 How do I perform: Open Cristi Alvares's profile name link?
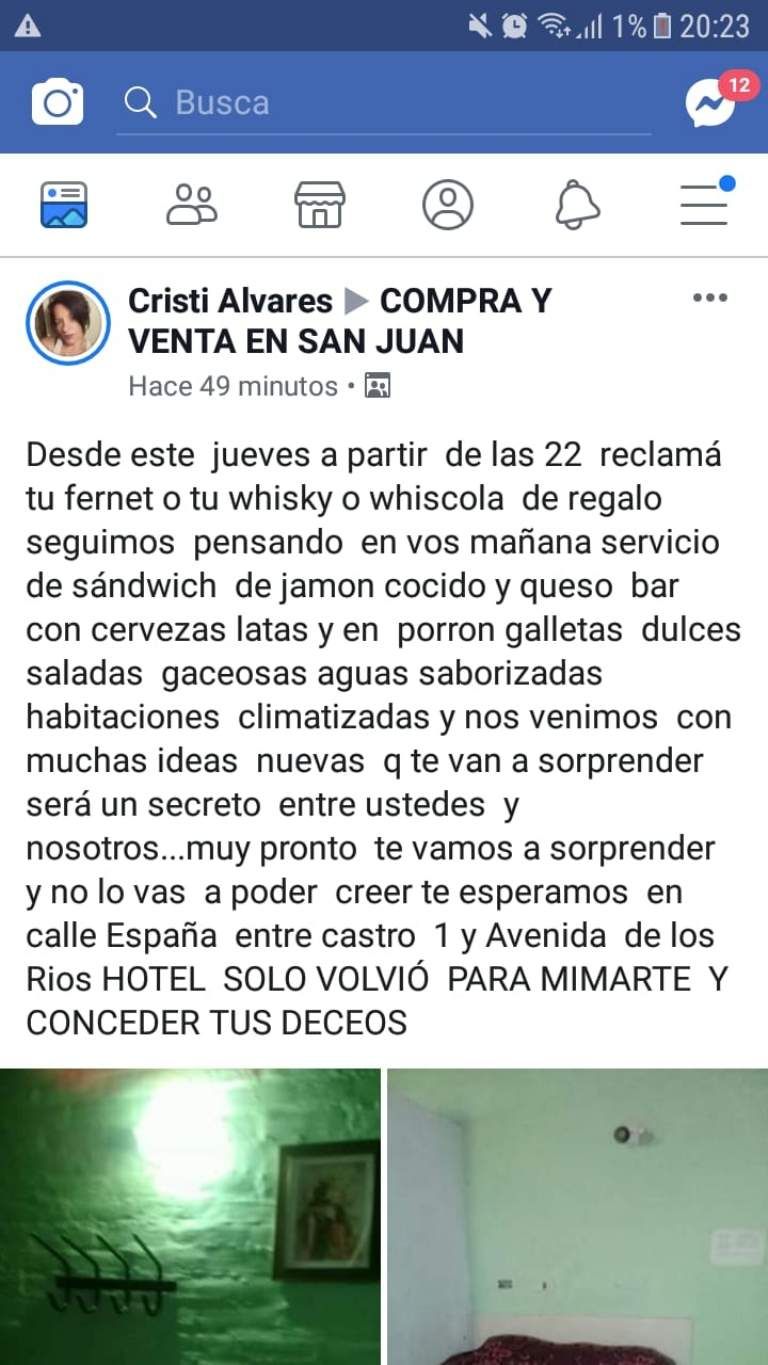(230, 300)
